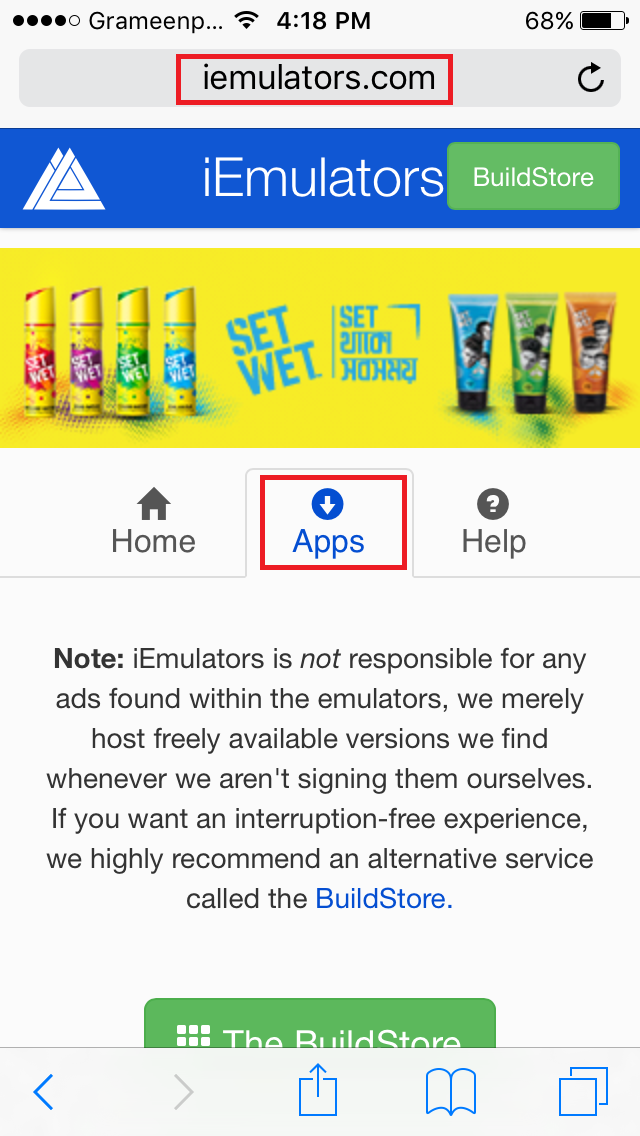Show all open Safari tabs
Image resolution: width=640 pixels, height=1136 pixels.
pyautogui.click(x=583, y=1092)
